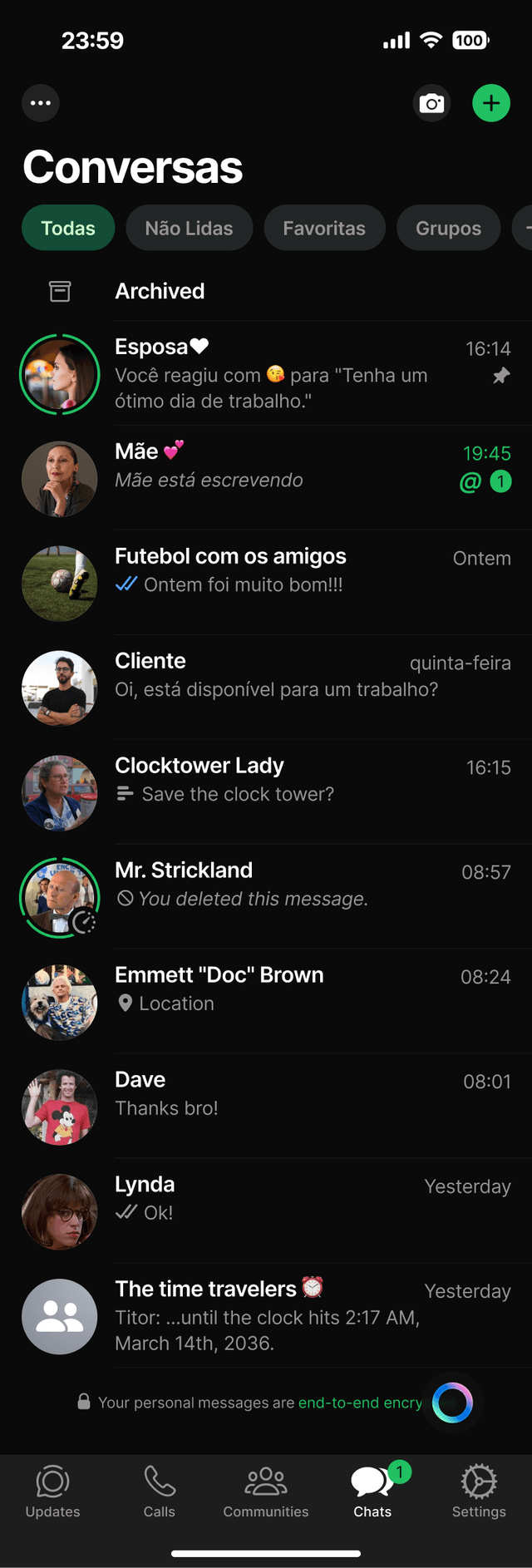
Task: Open the three-dot options menu
Action: tap(40, 103)
